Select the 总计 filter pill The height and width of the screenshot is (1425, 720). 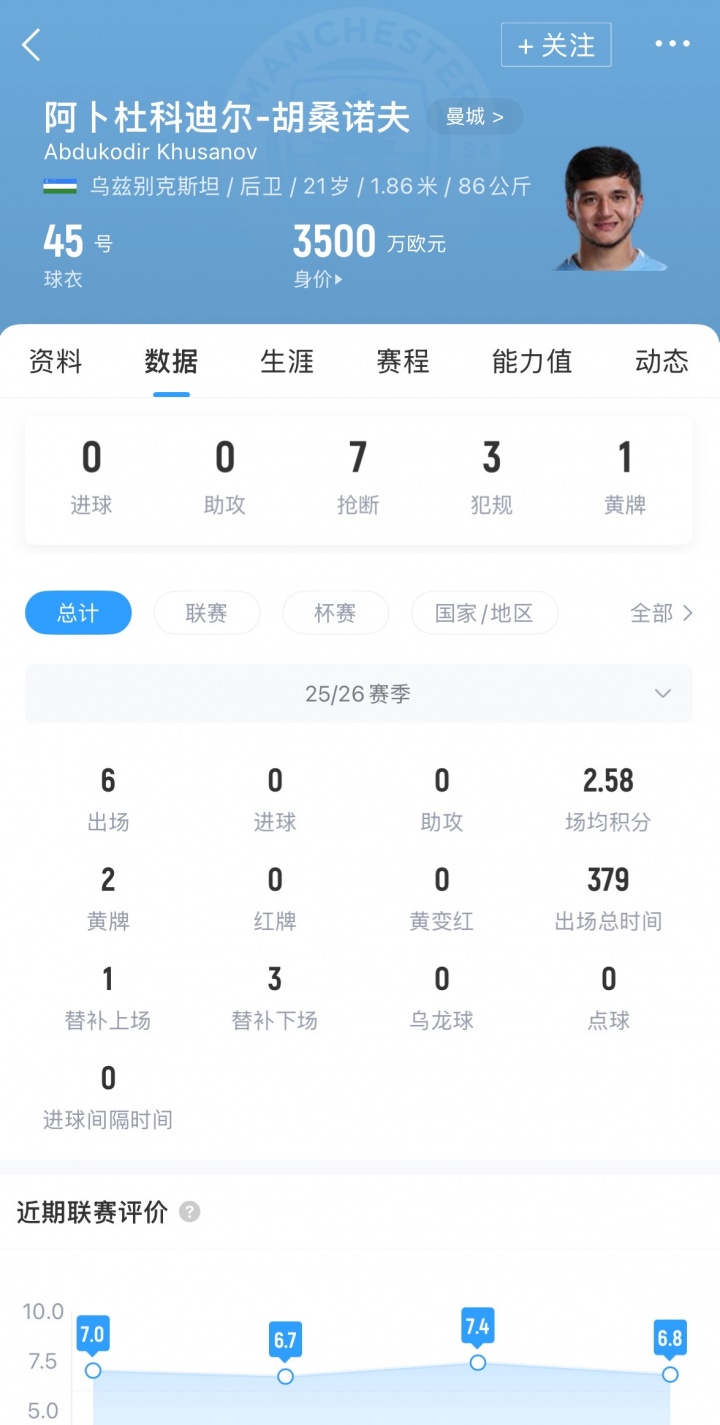coord(77,613)
